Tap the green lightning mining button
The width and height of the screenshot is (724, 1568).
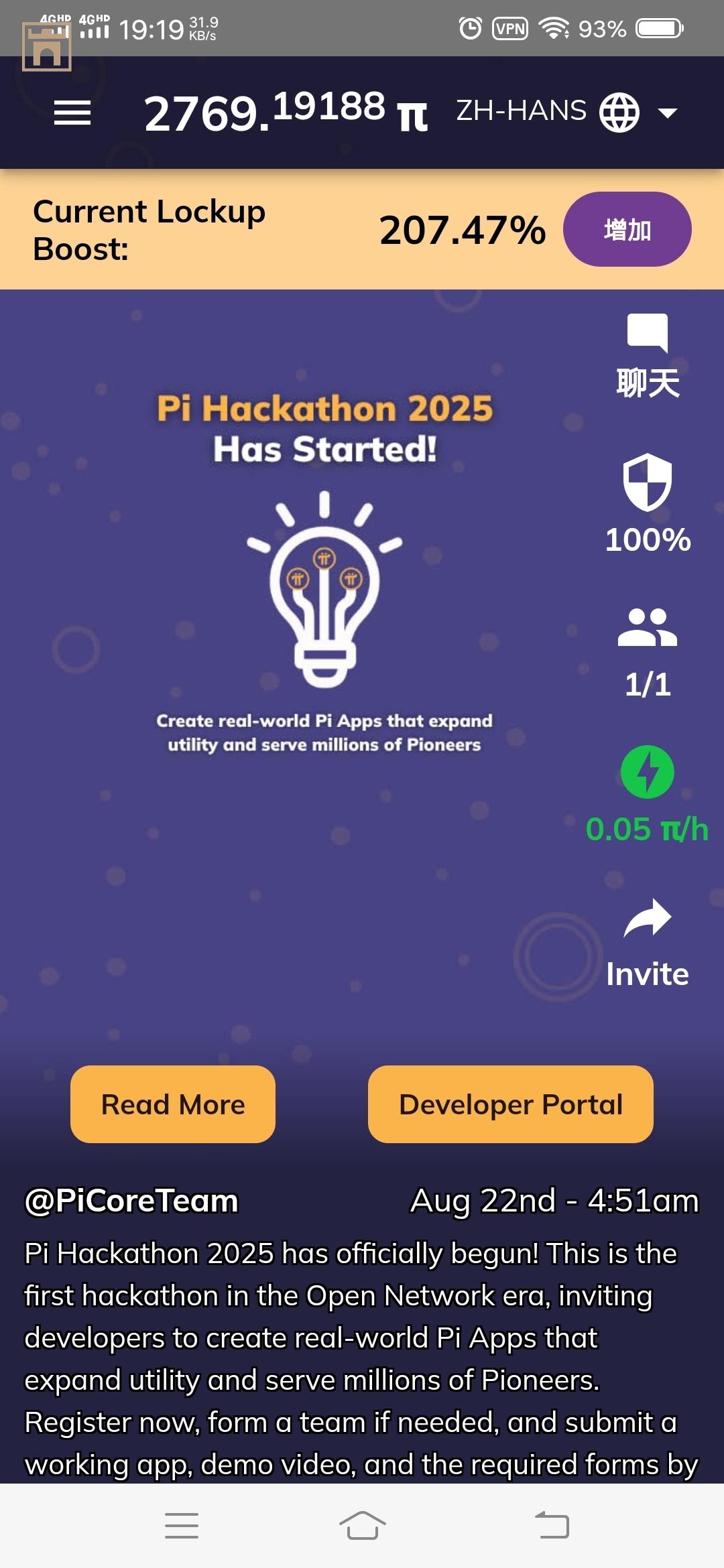coord(648,772)
